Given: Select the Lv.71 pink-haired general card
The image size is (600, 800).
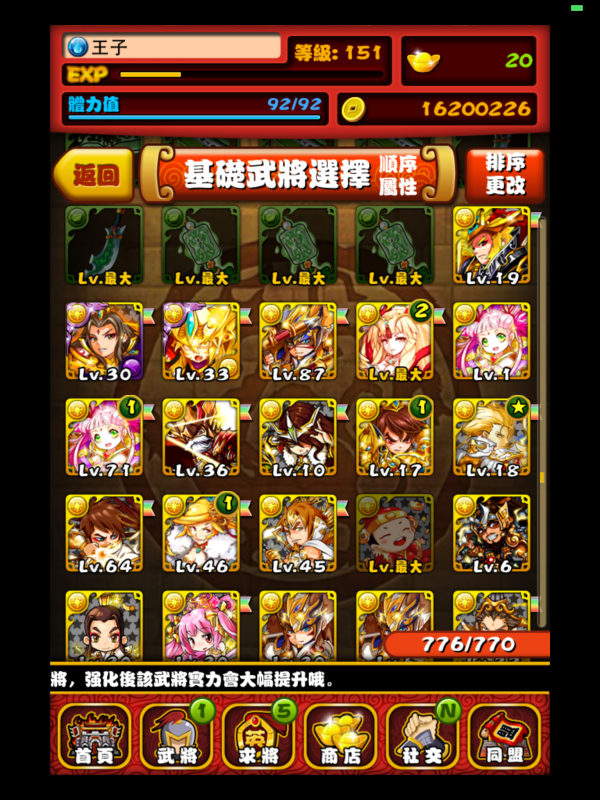Looking at the screenshot, I should pos(104,437).
